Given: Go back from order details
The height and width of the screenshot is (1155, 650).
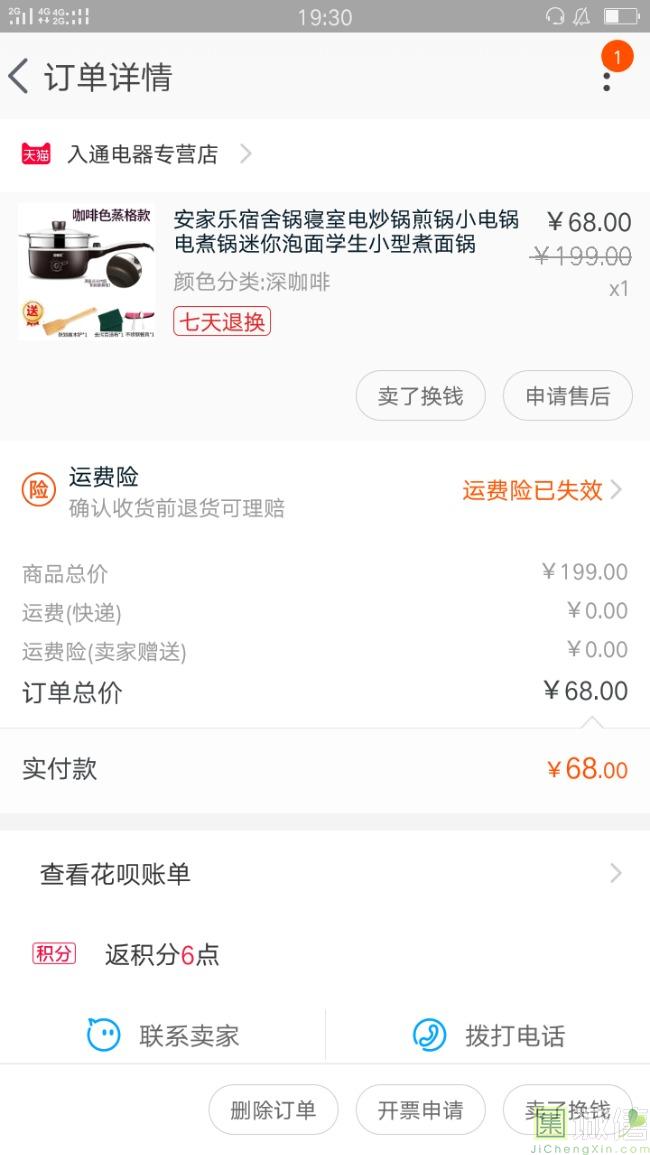Looking at the screenshot, I should click(20, 76).
